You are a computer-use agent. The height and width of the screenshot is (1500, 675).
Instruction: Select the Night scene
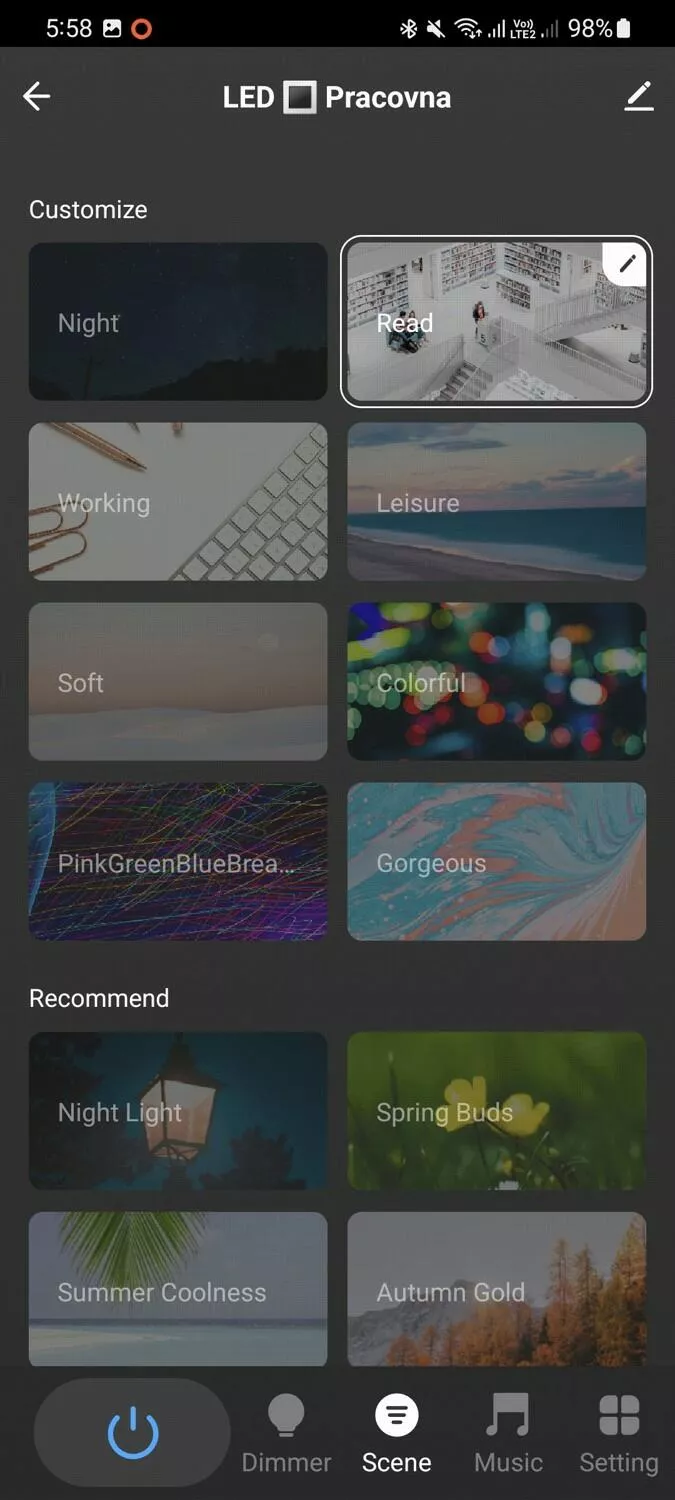(x=178, y=322)
